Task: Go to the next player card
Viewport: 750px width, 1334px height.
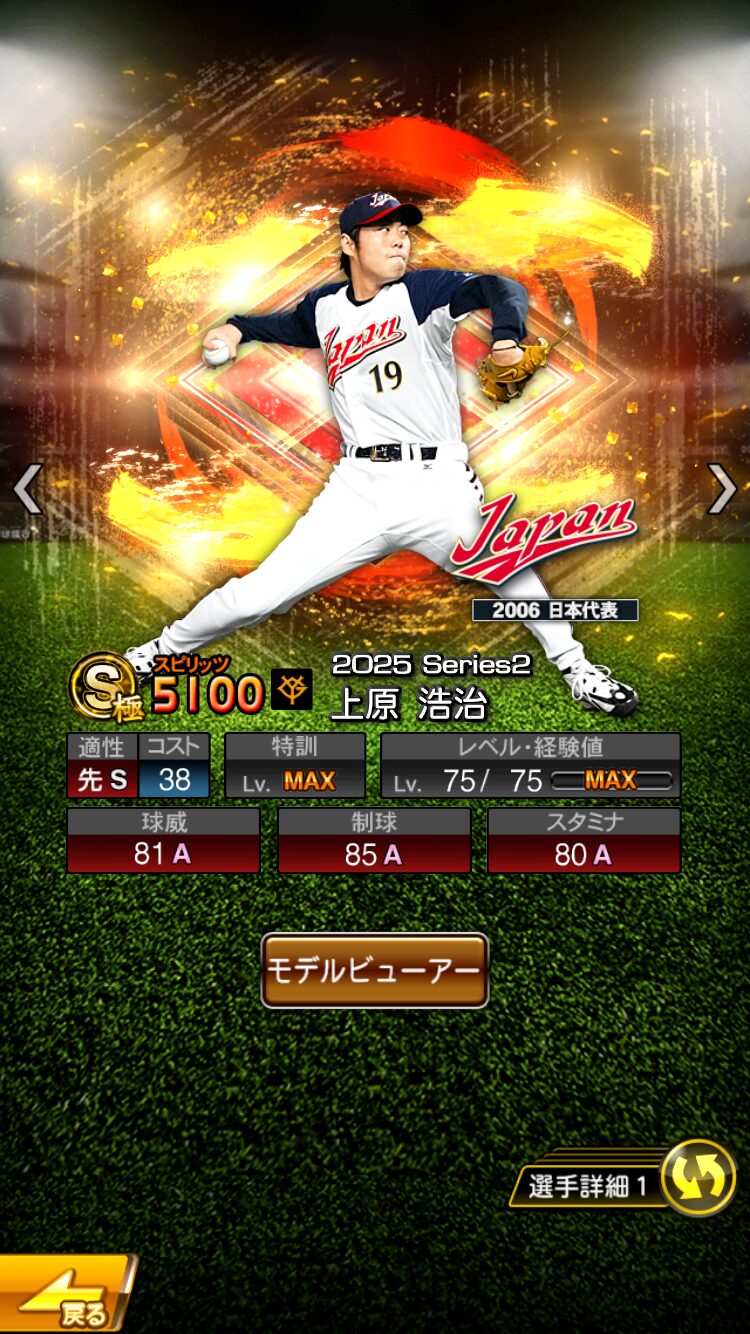Action: pyautogui.click(x=722, y=489)
